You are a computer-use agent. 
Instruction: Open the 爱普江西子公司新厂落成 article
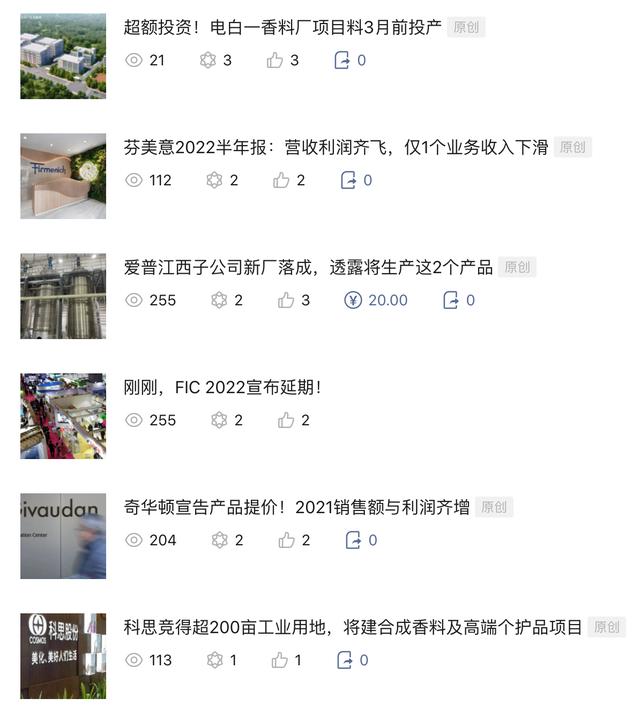[x=308, y=267]
